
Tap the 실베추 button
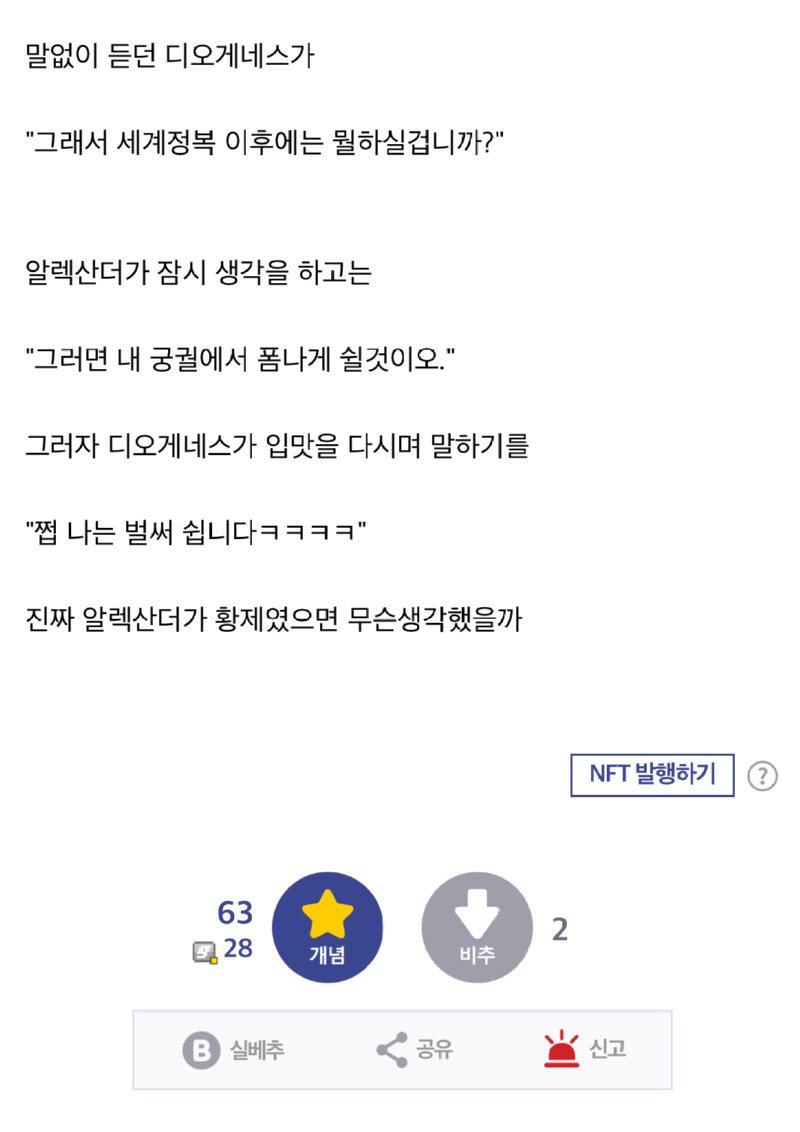click(234, 1050)
